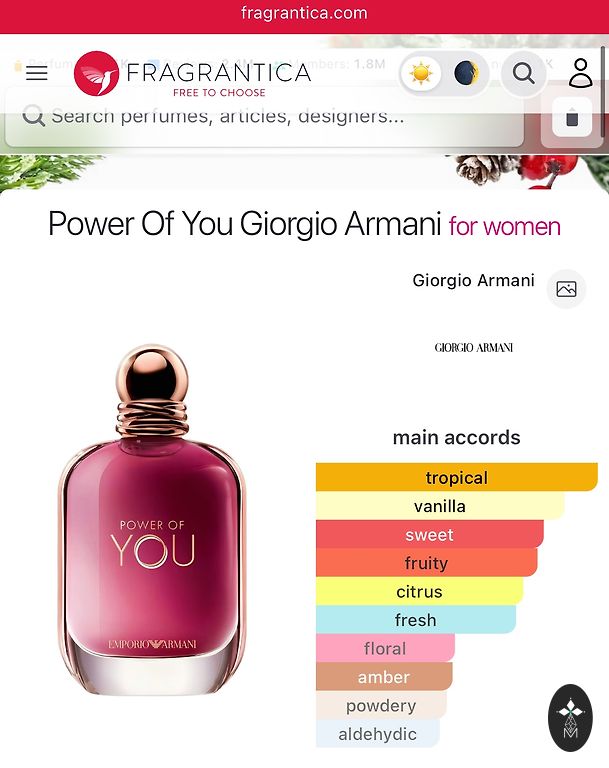609x768 pixels.
Task: Switch to dark theme with the moon icon
Action: tap(466, 73)
